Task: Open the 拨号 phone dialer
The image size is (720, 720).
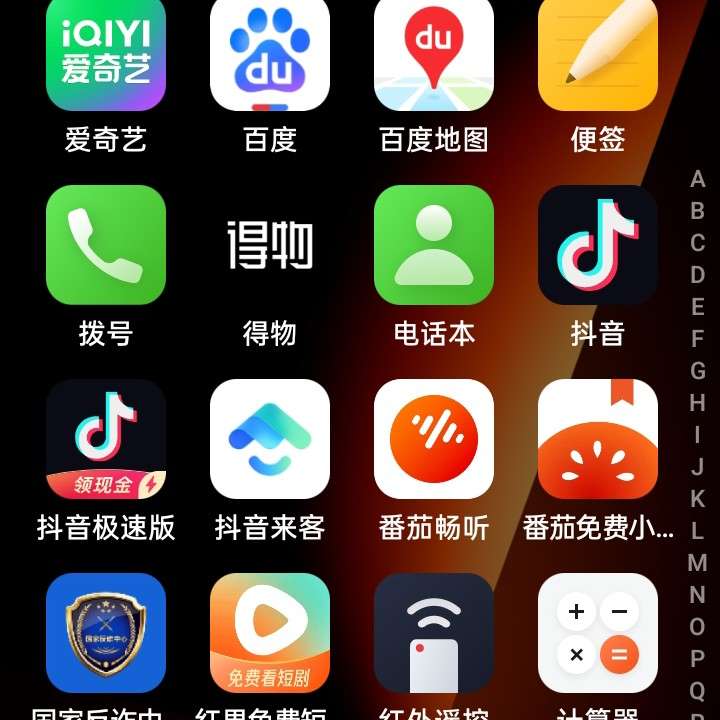Action: coord(106,245)
